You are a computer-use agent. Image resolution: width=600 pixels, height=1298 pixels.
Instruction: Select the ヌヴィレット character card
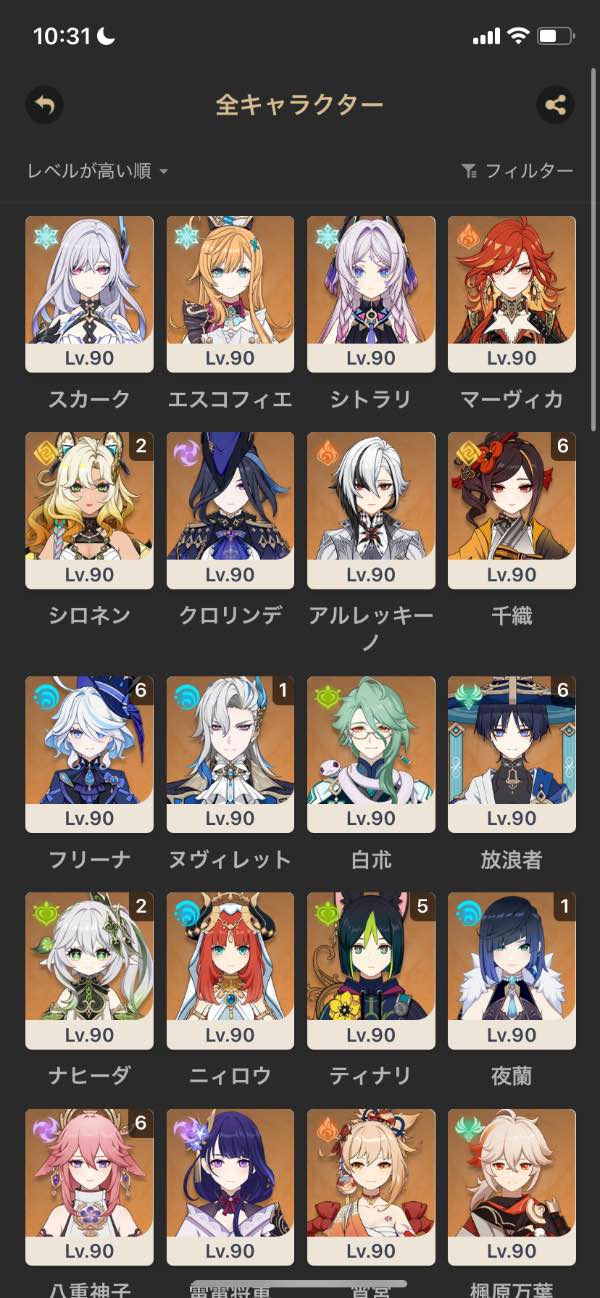[x=230, y=754]
